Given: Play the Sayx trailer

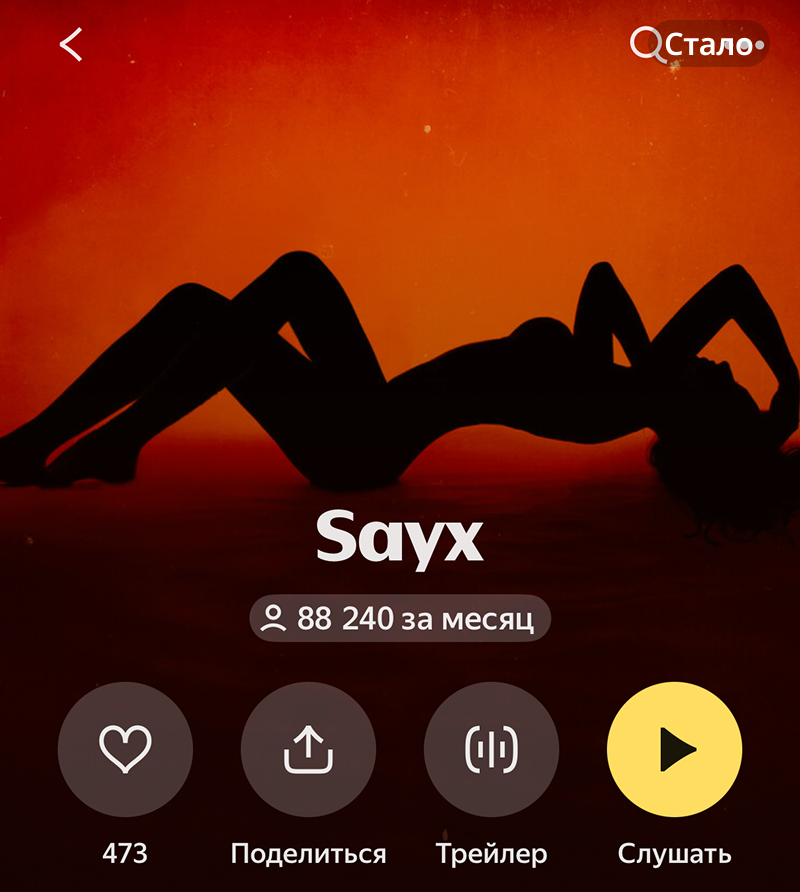Looking at the screenshot, I should 491,749.
